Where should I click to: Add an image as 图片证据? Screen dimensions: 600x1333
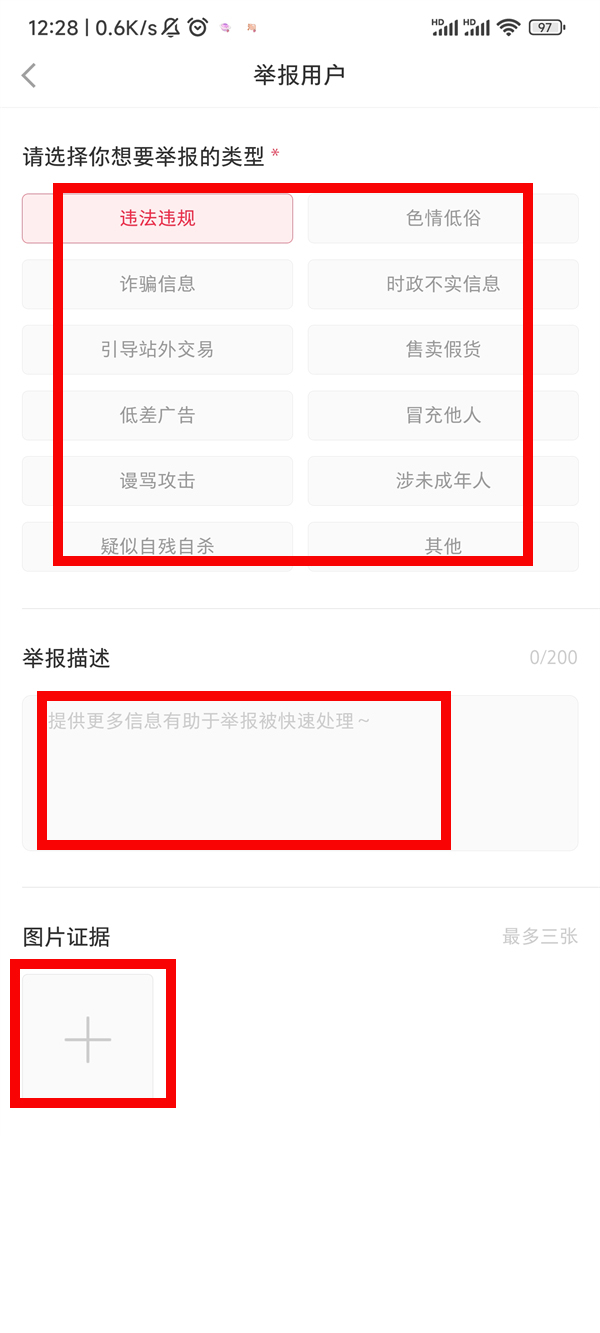88,1039
